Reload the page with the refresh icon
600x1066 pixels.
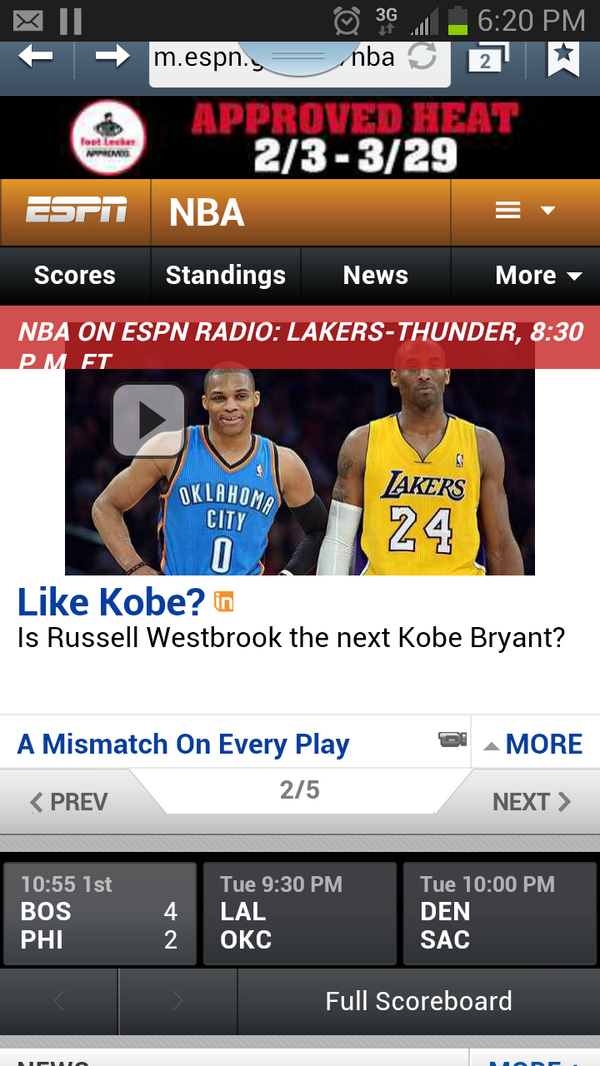click(422, 58)
